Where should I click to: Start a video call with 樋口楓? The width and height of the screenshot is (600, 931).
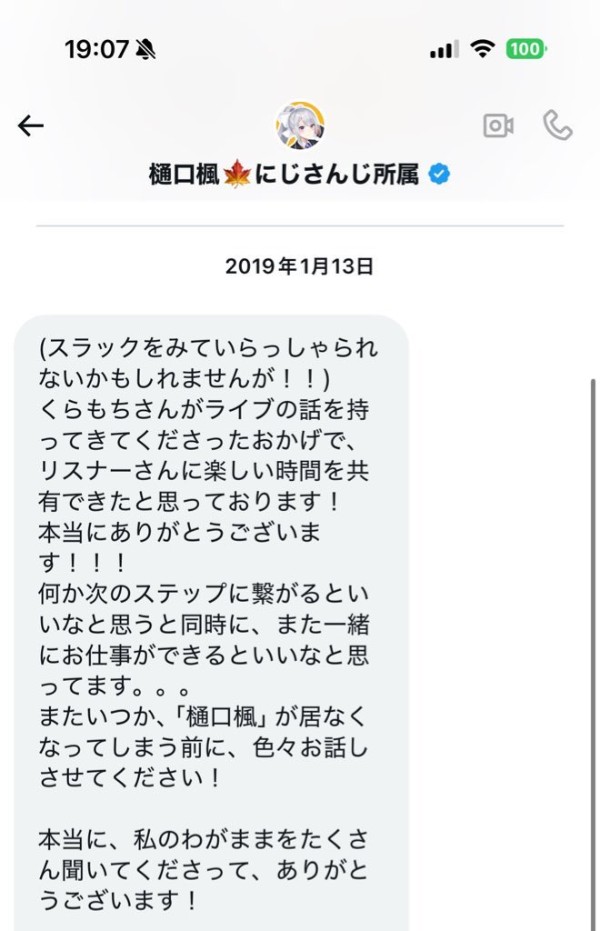click(x=499, y=125)
